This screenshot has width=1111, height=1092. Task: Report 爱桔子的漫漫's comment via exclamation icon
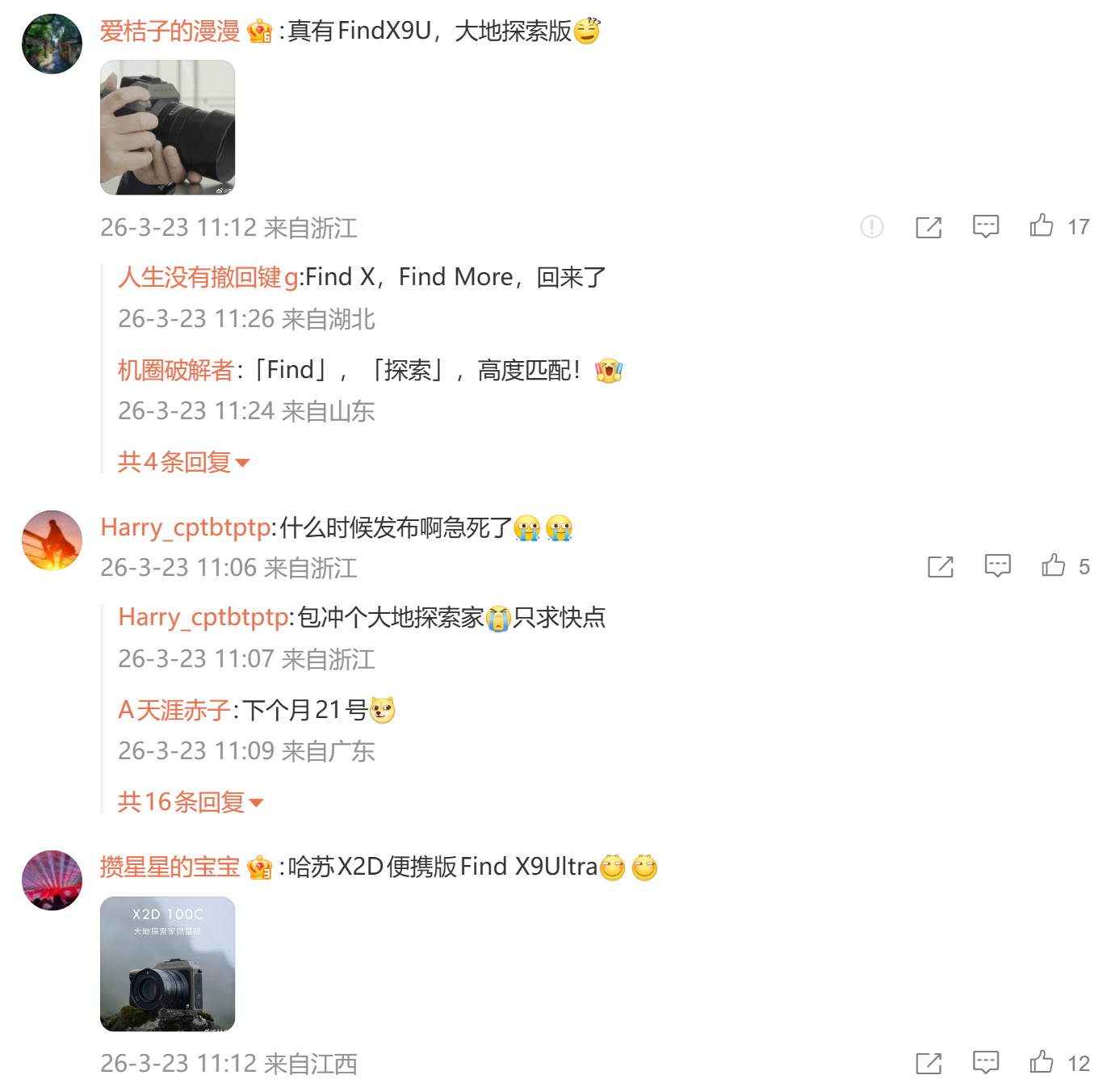coord(872,227)
